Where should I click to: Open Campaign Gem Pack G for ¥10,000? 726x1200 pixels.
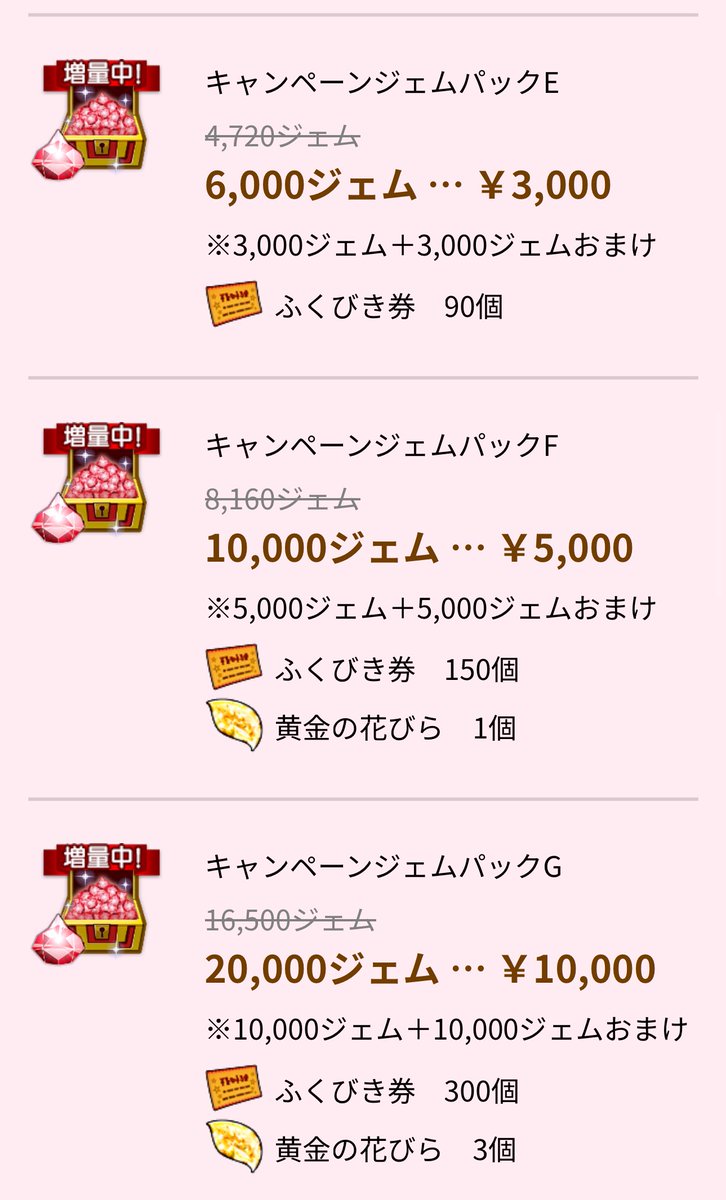(x=363, y=1000)
